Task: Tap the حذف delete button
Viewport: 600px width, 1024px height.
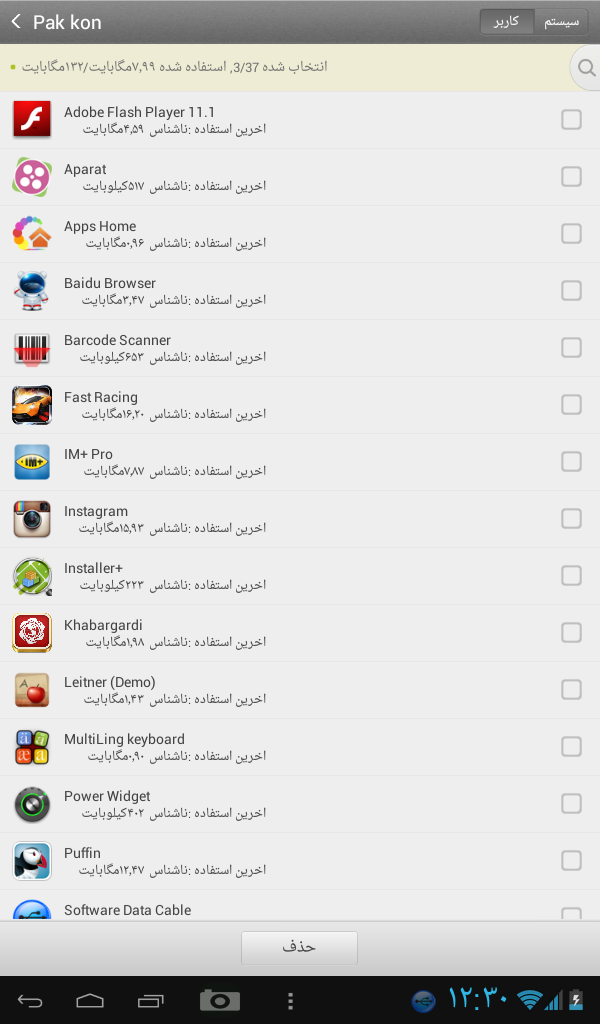Action: tap(299, 947)
